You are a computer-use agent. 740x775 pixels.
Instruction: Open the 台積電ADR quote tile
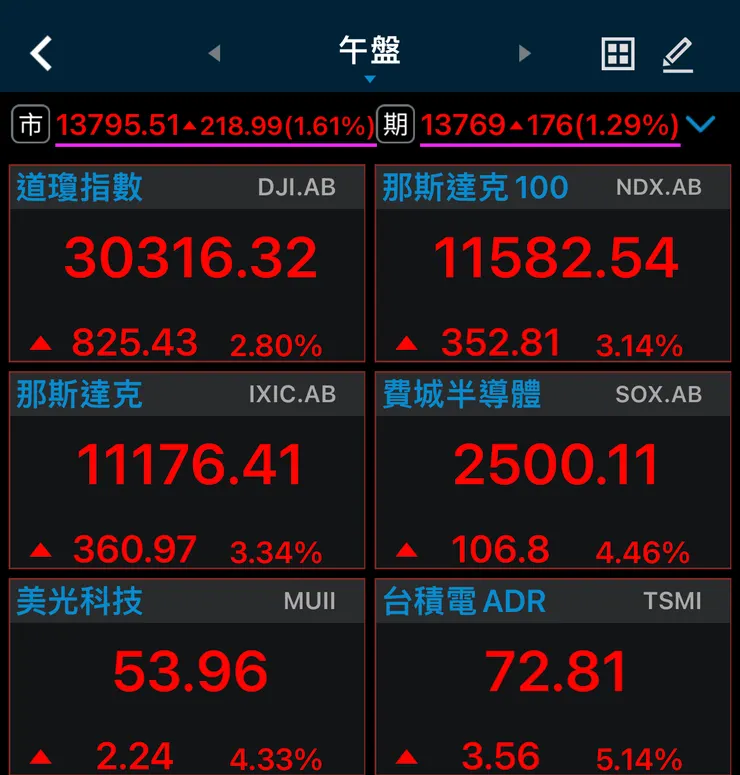pyautogui.click(x=553, y=670)
